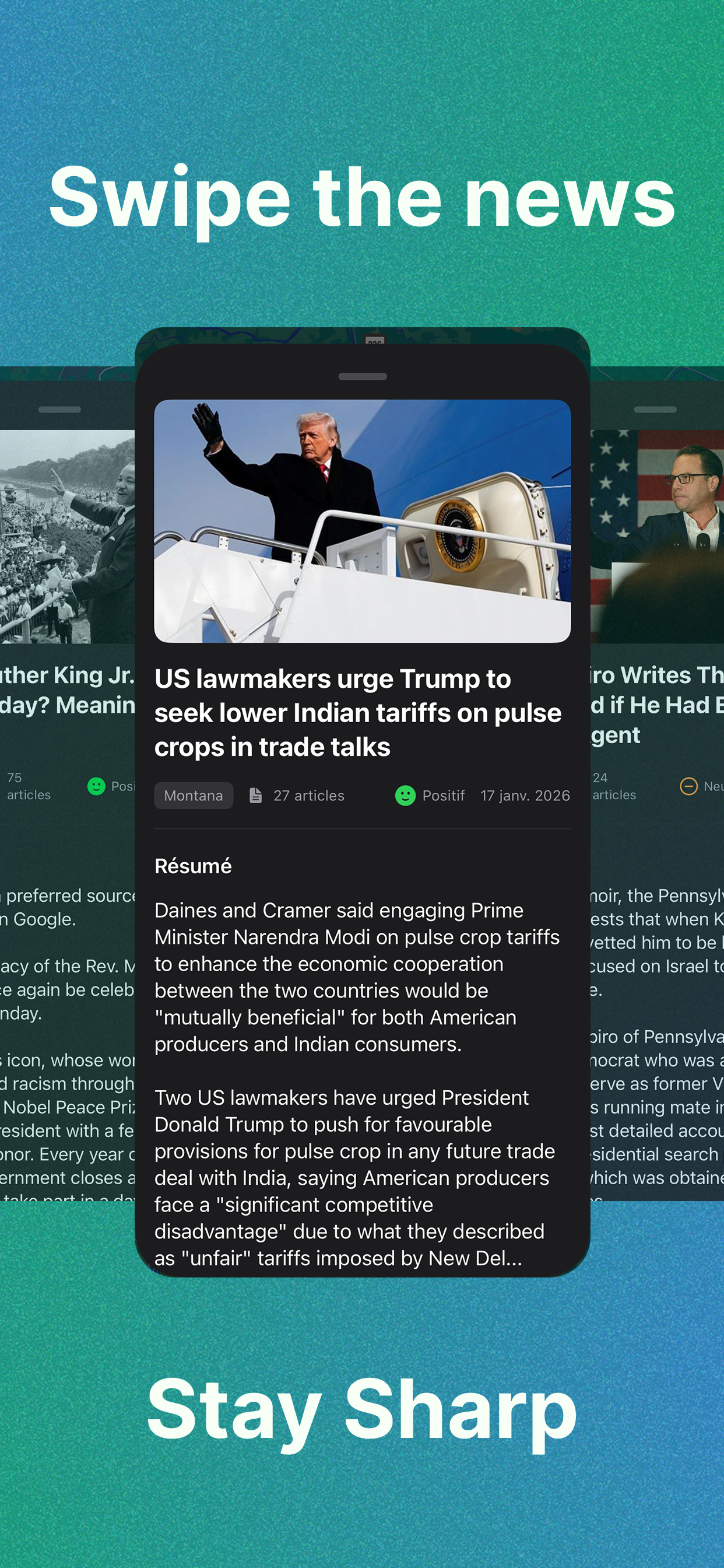Tap the drag handle atop the center card
724x1568 pixels.
(x=362, y=377)
